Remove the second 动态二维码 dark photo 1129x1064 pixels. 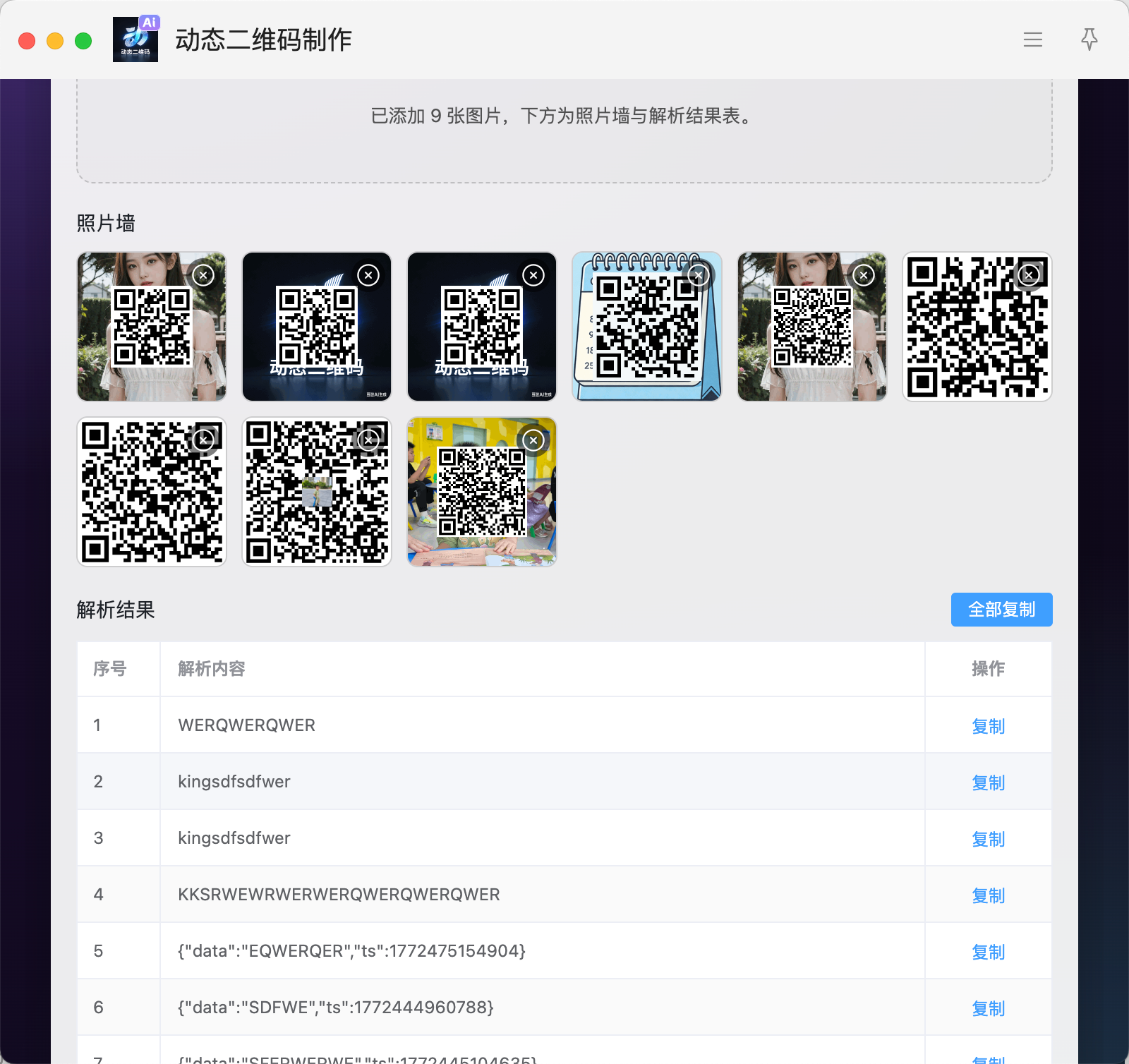(533, 275)
